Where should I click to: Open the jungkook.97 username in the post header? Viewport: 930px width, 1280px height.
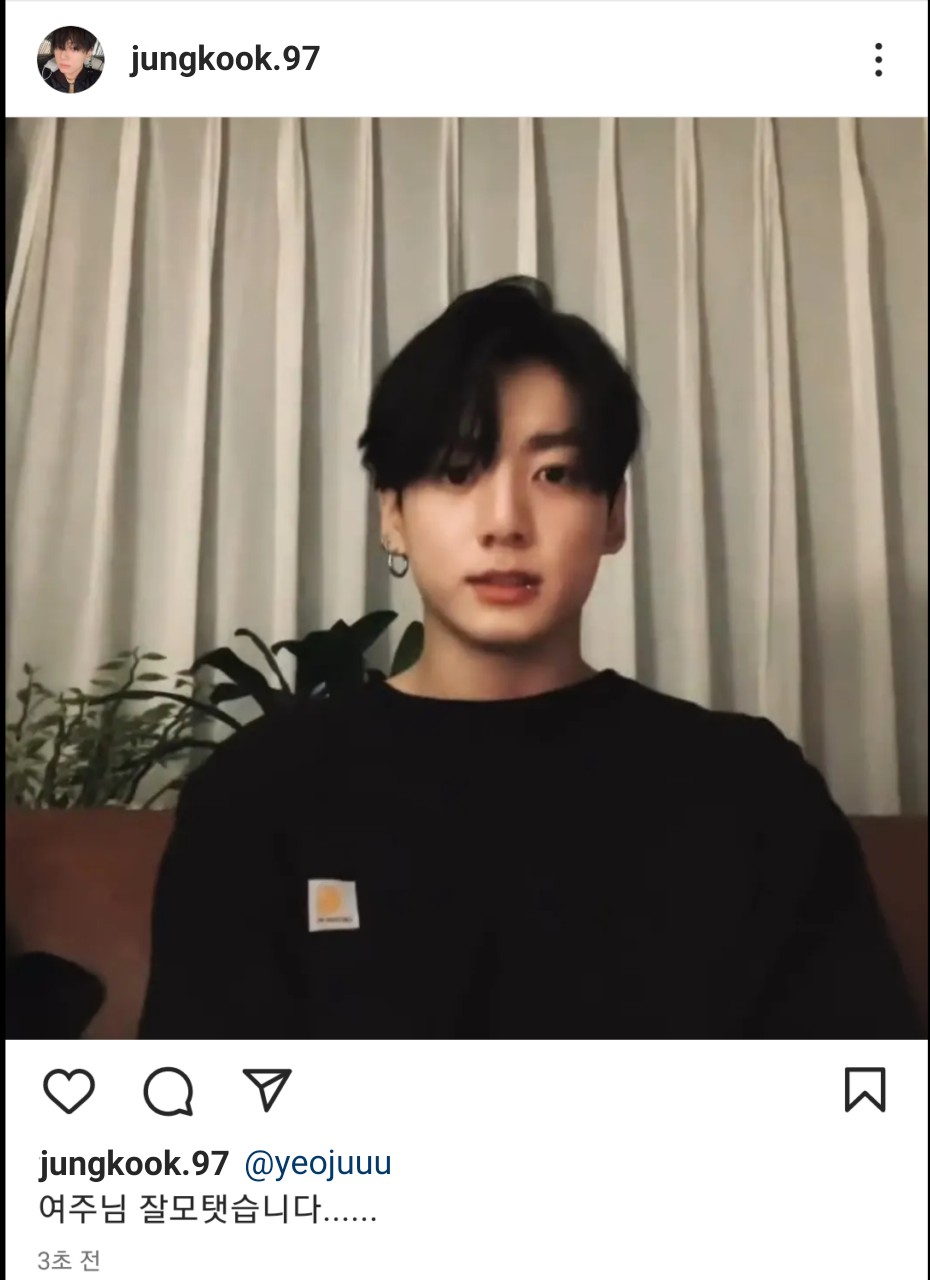pyautogui.click(x=224, y=59)
